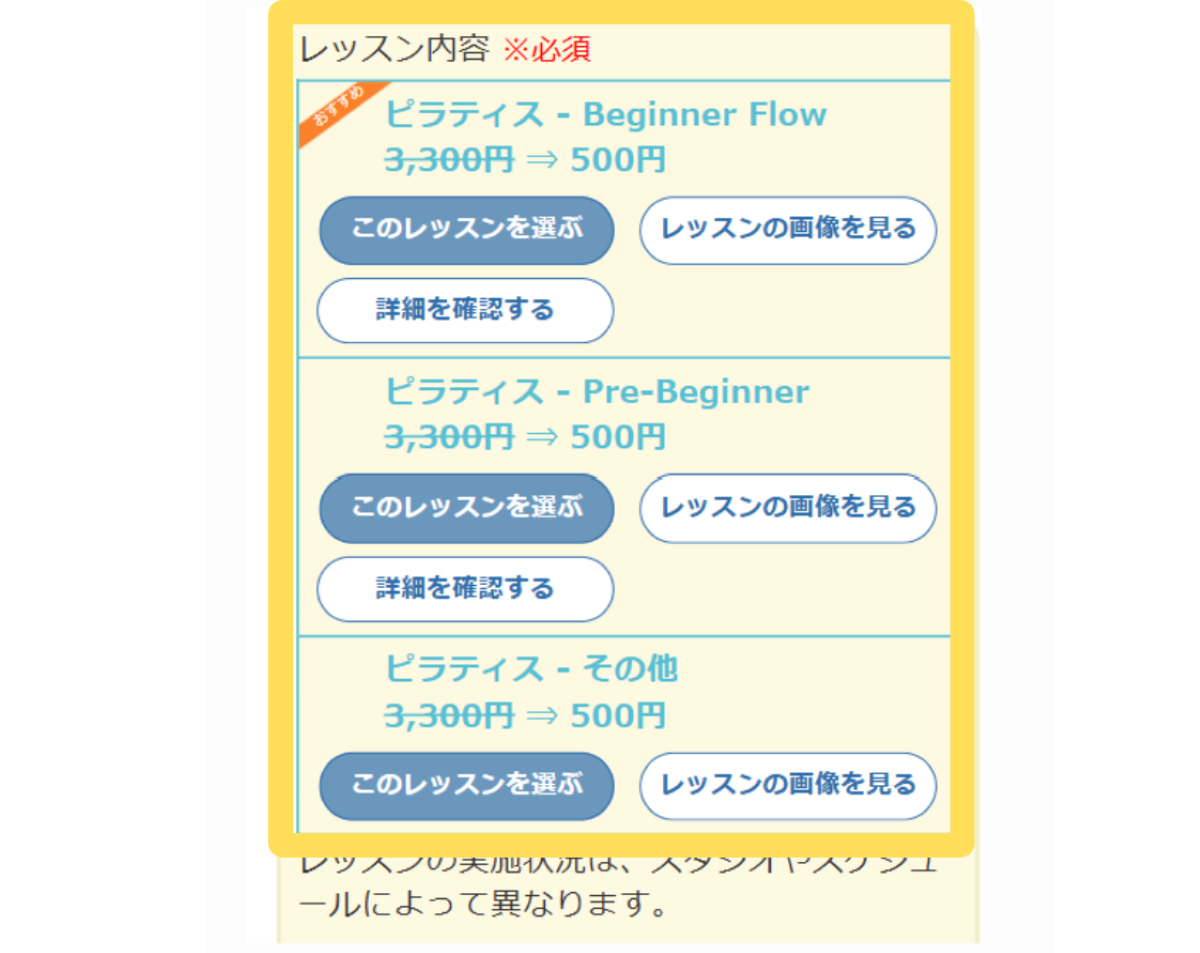Screen dimensions: 1200x953
Task: Select the ピラティス - Beginner Flow lesson
Action: [x=465, y=230]
